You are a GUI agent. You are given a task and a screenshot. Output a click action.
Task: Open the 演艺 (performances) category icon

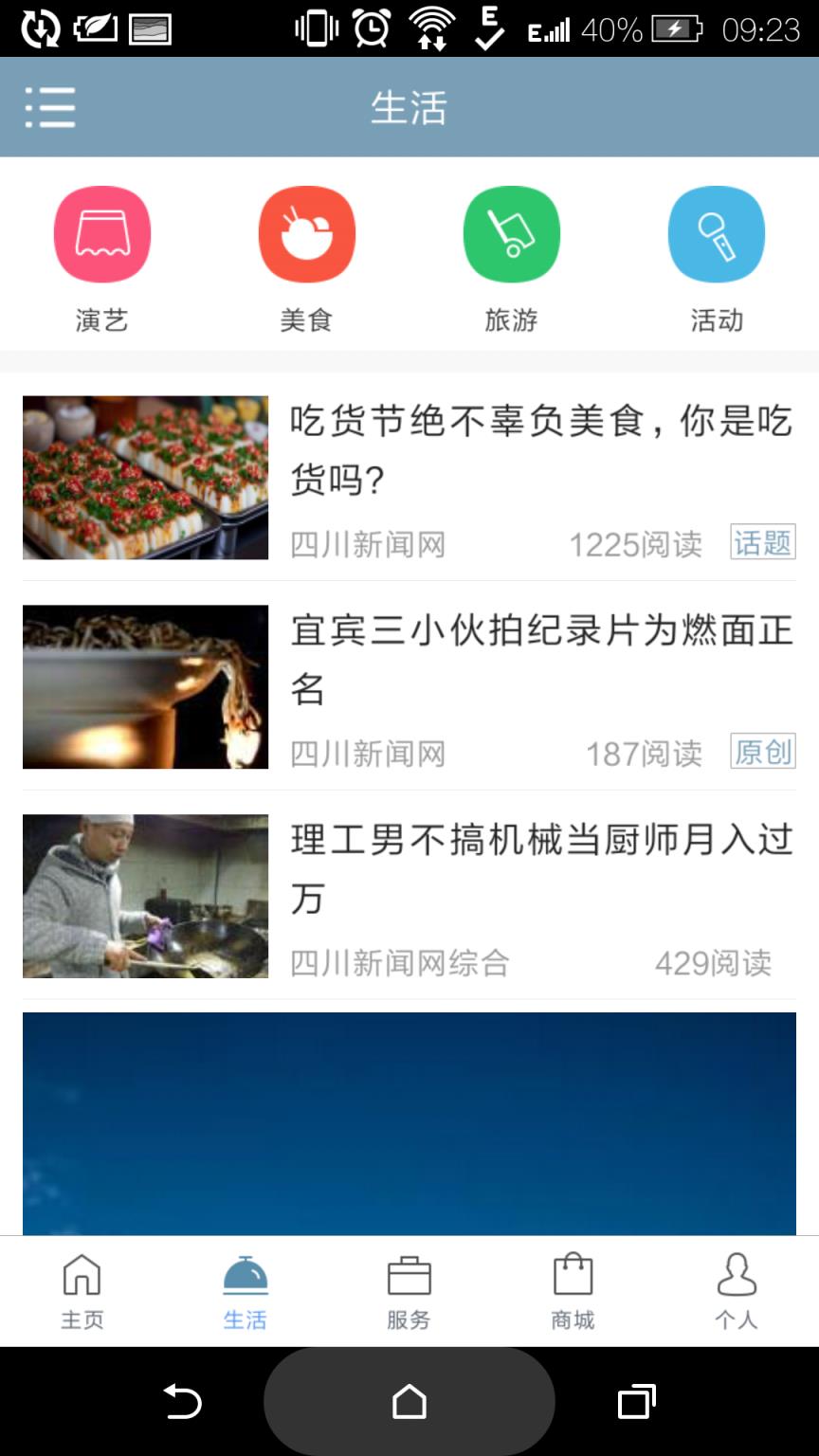101,233
